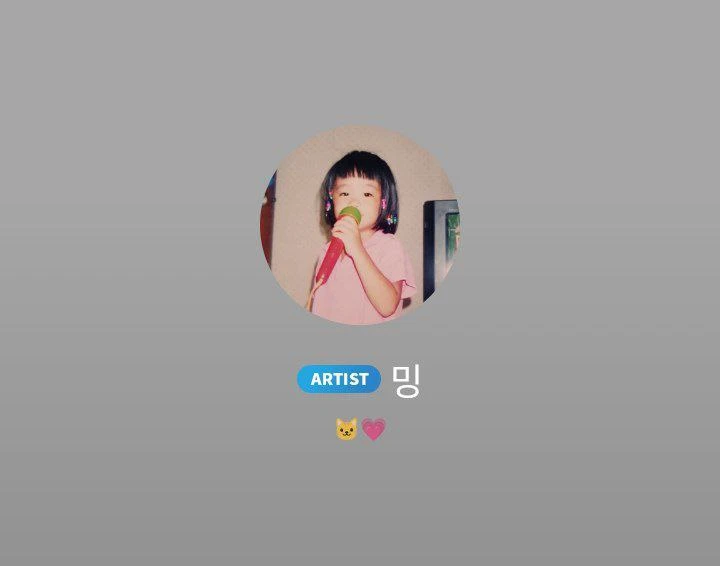Open the artist's circular profile photo
Screen dimensions: 720x566
click(x=360, y=225)
